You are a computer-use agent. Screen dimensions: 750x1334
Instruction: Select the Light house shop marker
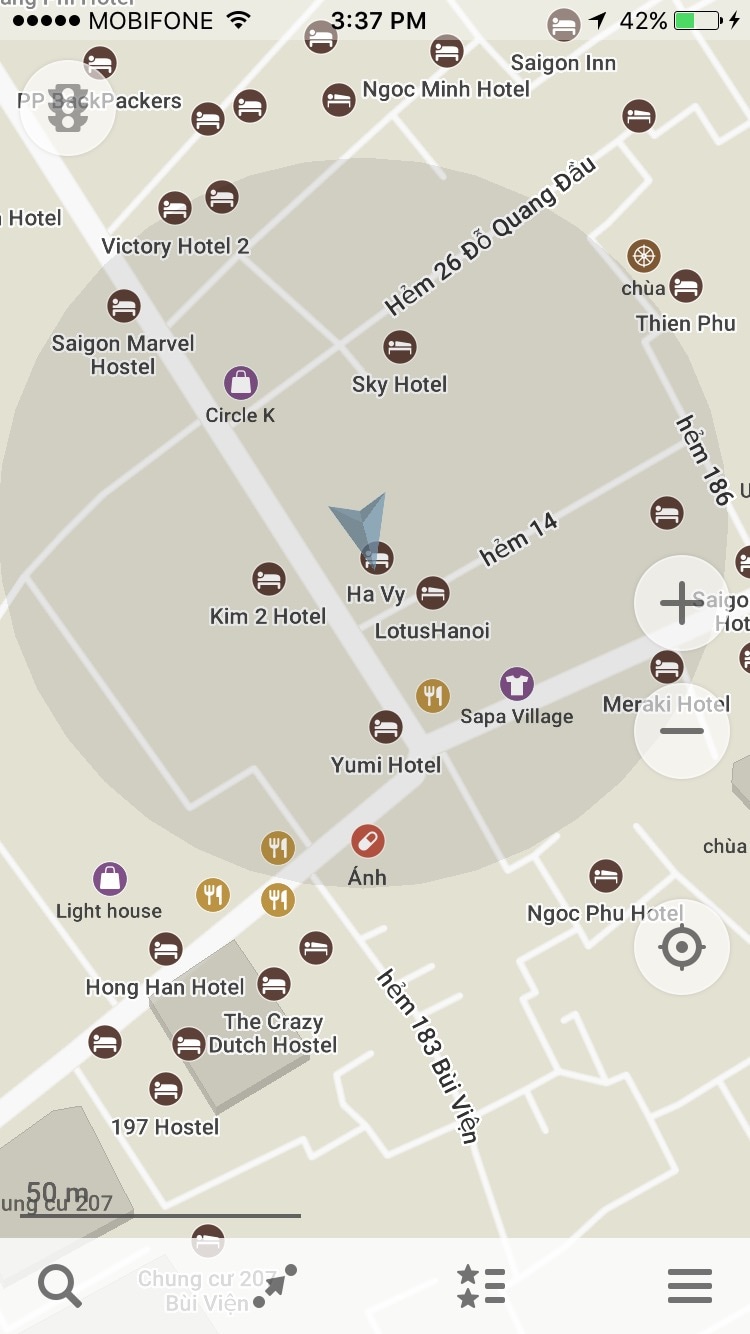110,879
